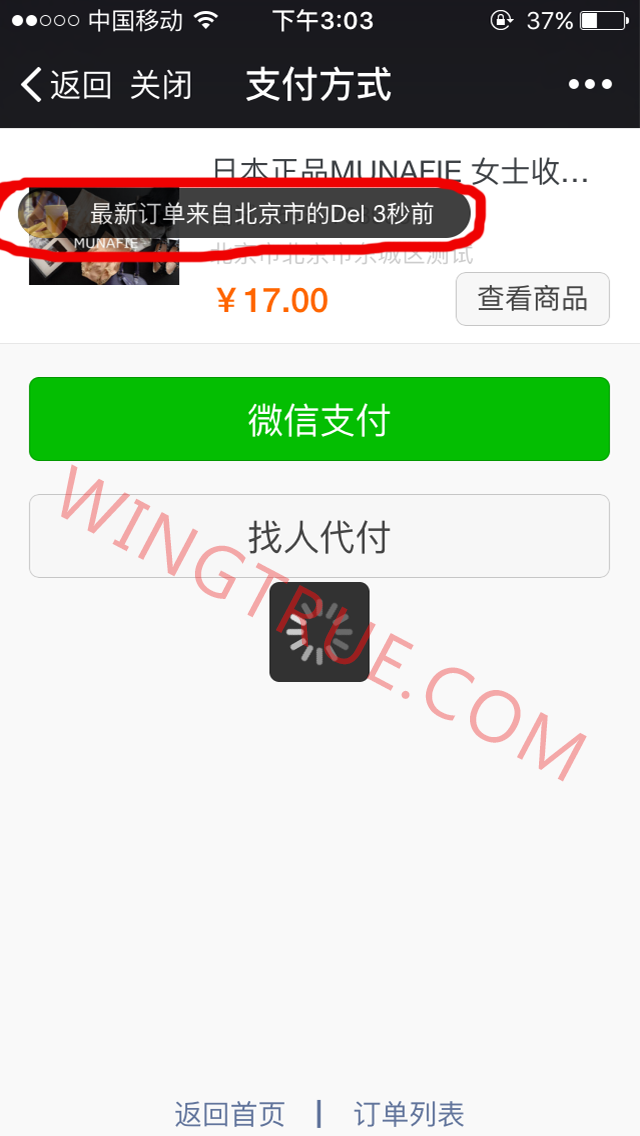Image resolution: width=640 pixels, height=1136 pixels.
Task: Choose 找人代付 to have someone pay
Action: click(319, 536)
